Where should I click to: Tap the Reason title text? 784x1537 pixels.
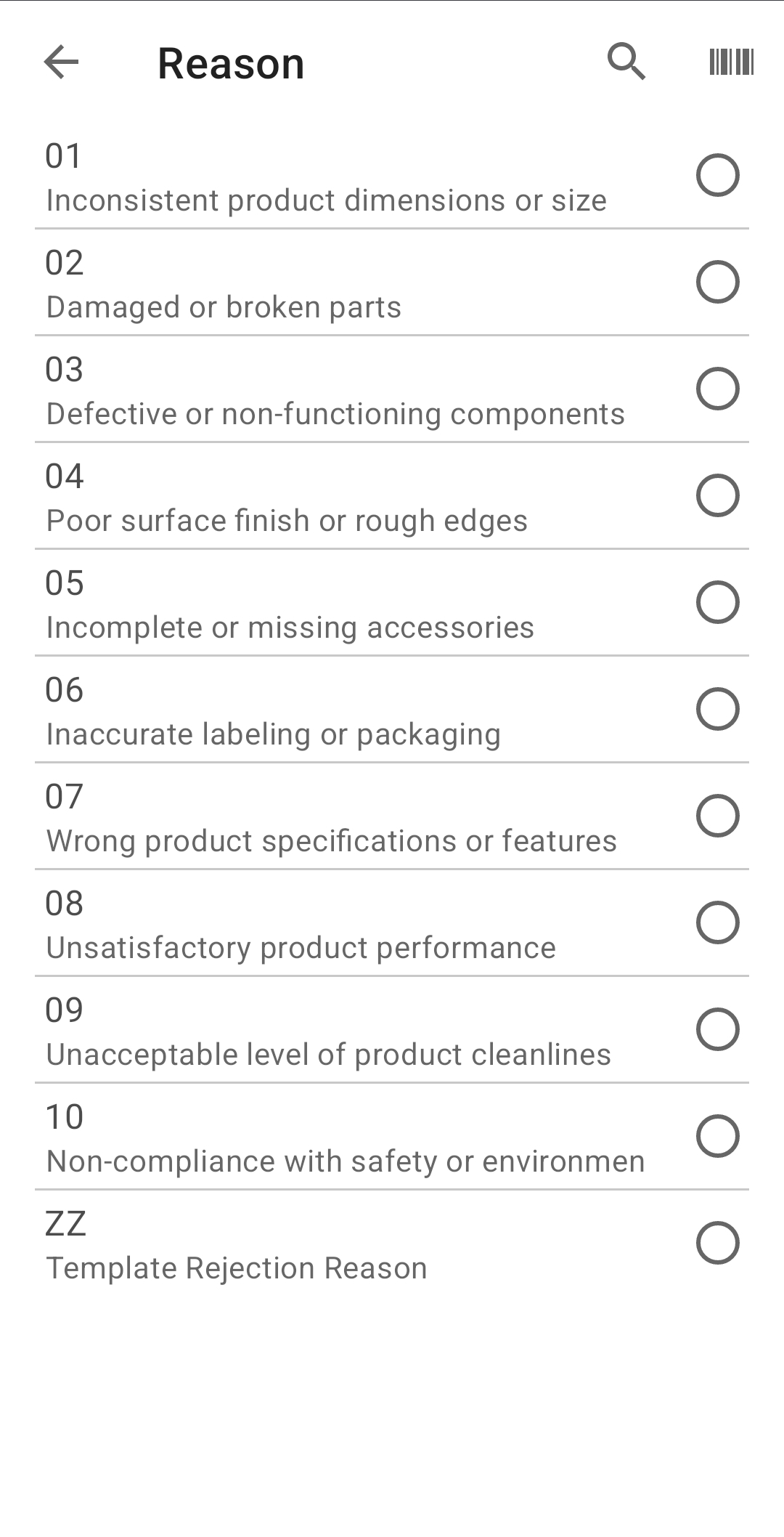[230, 63]
